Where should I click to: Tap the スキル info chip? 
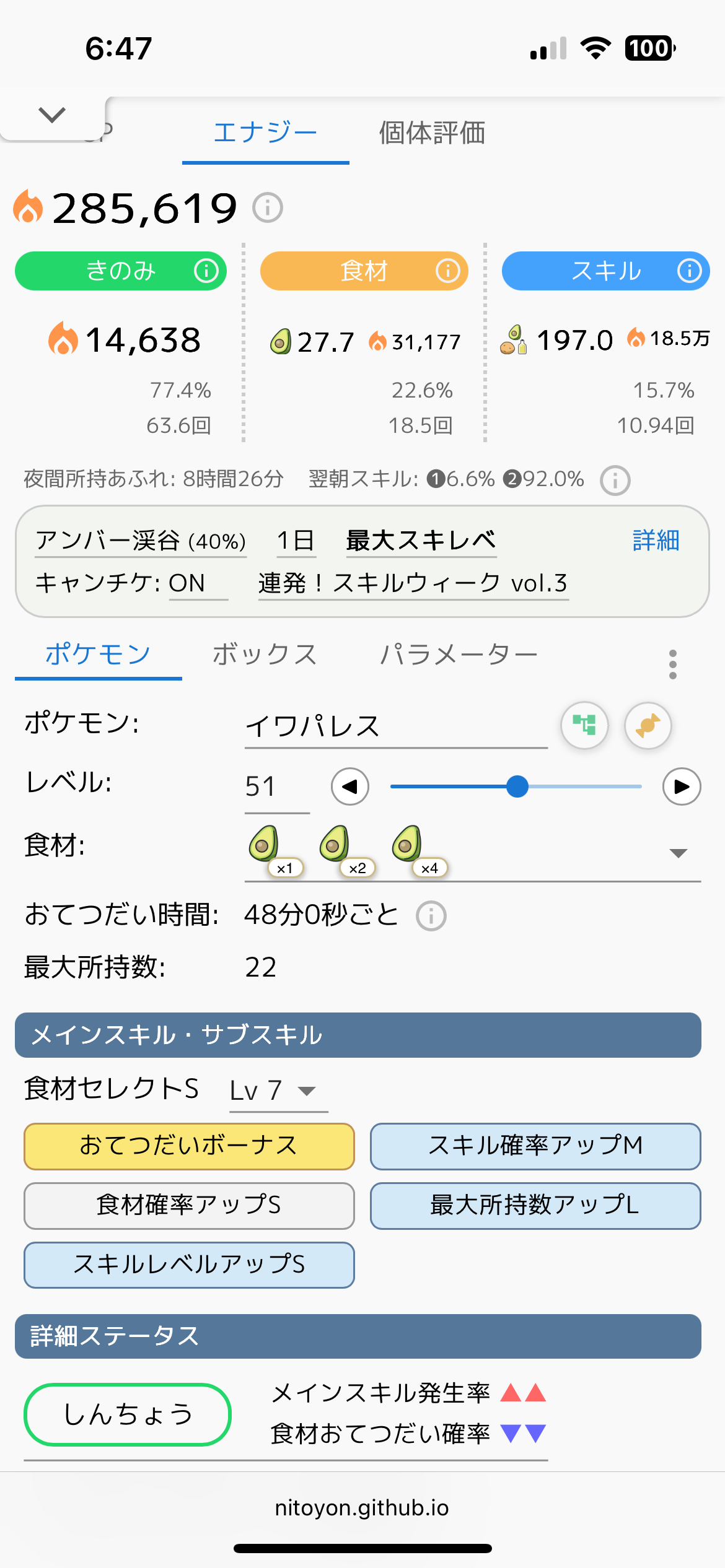tap(605, 271)
